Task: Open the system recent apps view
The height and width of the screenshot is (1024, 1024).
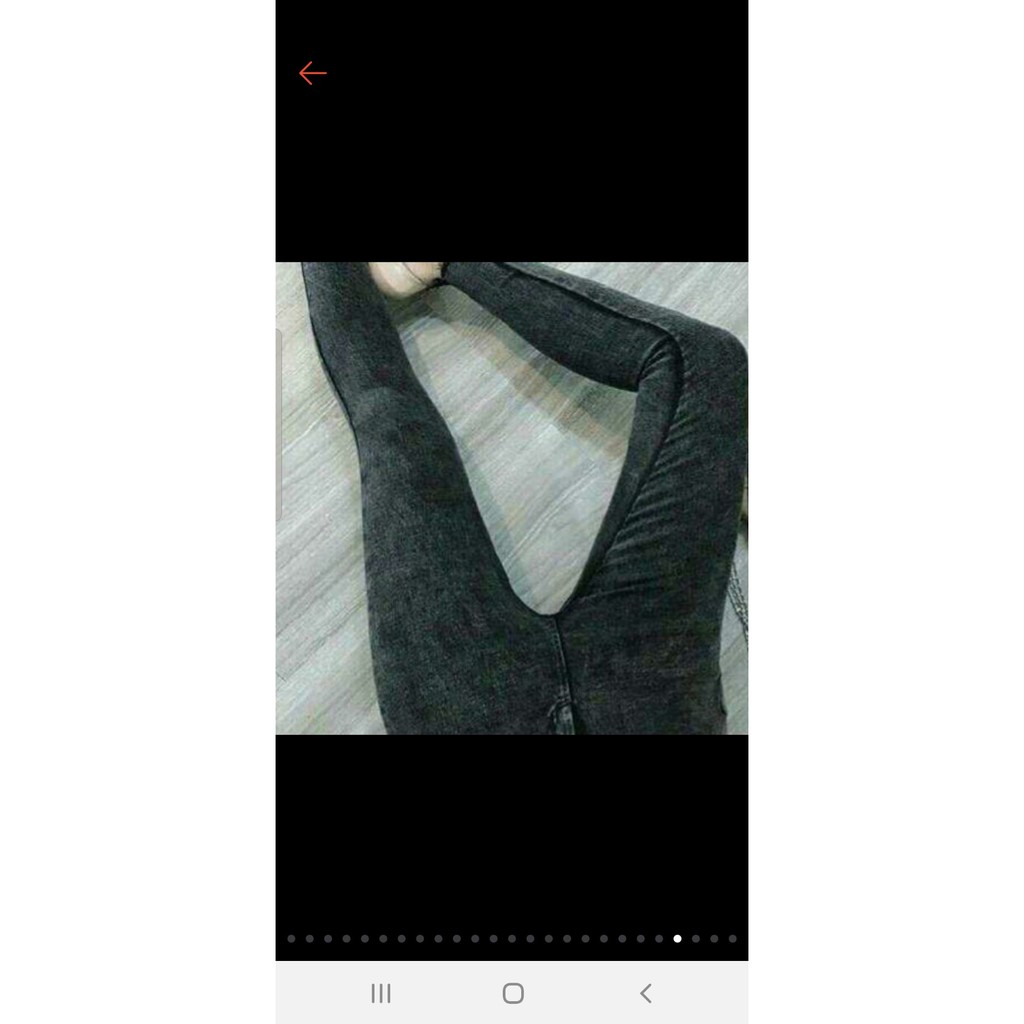Action: click(381, 993)
